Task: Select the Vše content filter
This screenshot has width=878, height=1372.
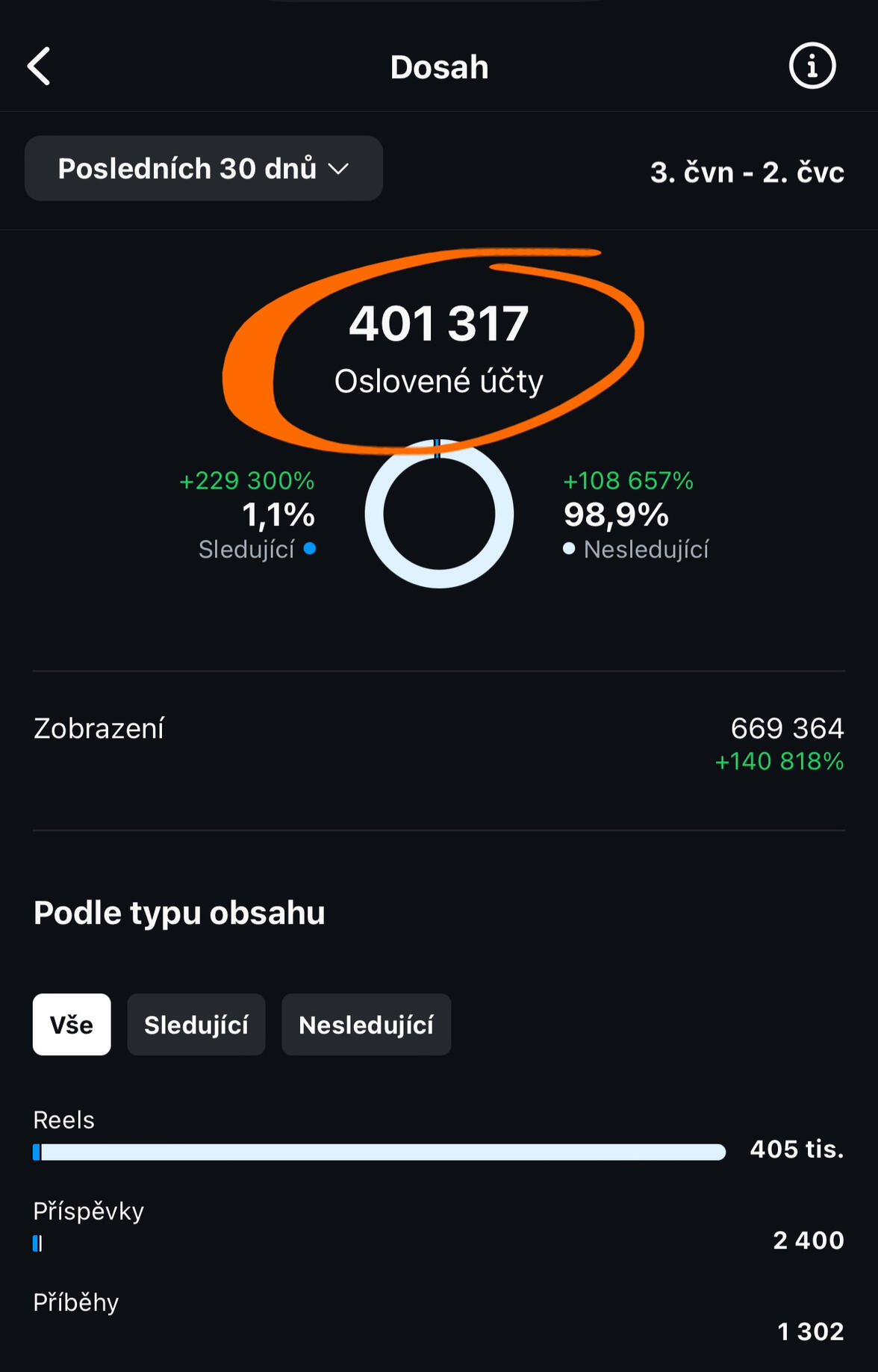Action: (72, 1024)
